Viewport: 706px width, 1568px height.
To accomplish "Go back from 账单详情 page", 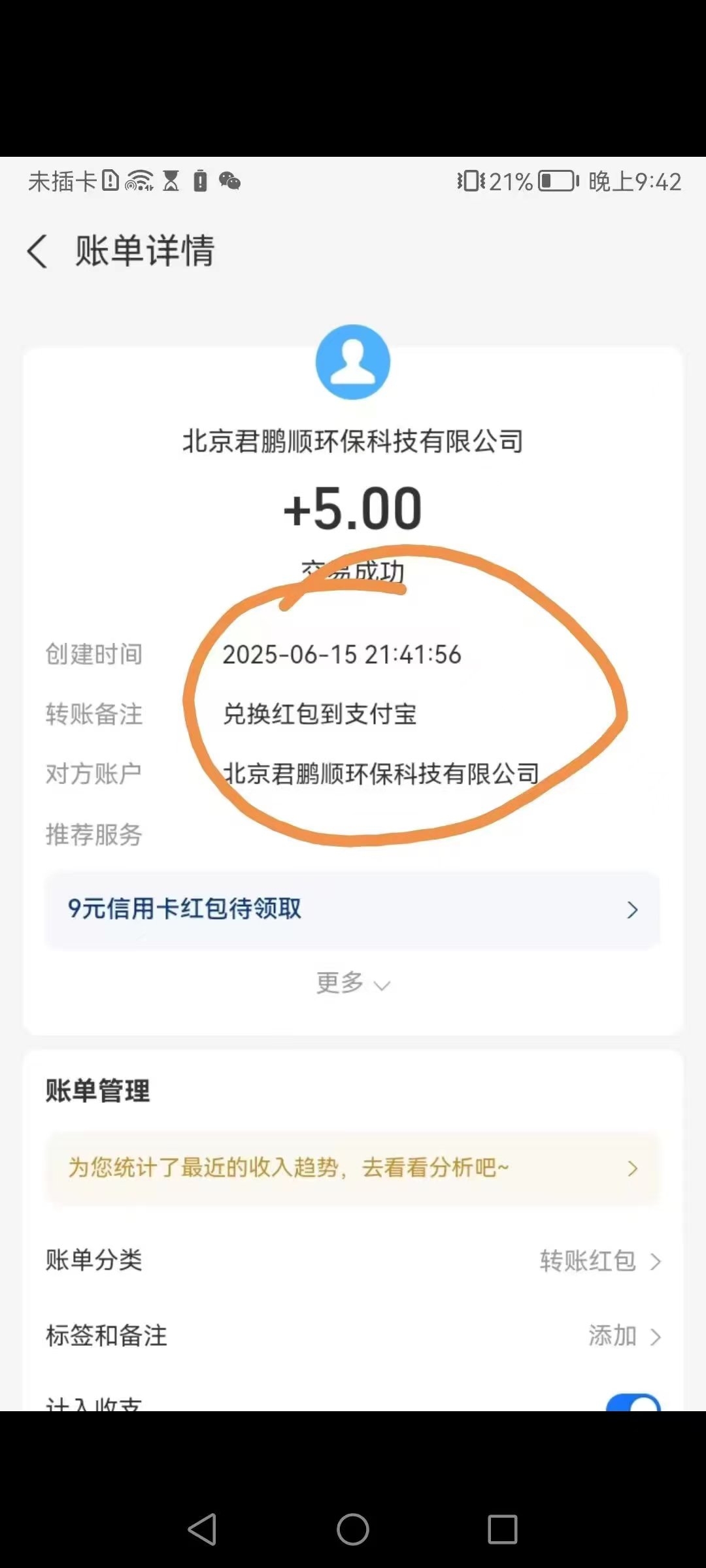I will pyautogui.click(x=38, y=252).
